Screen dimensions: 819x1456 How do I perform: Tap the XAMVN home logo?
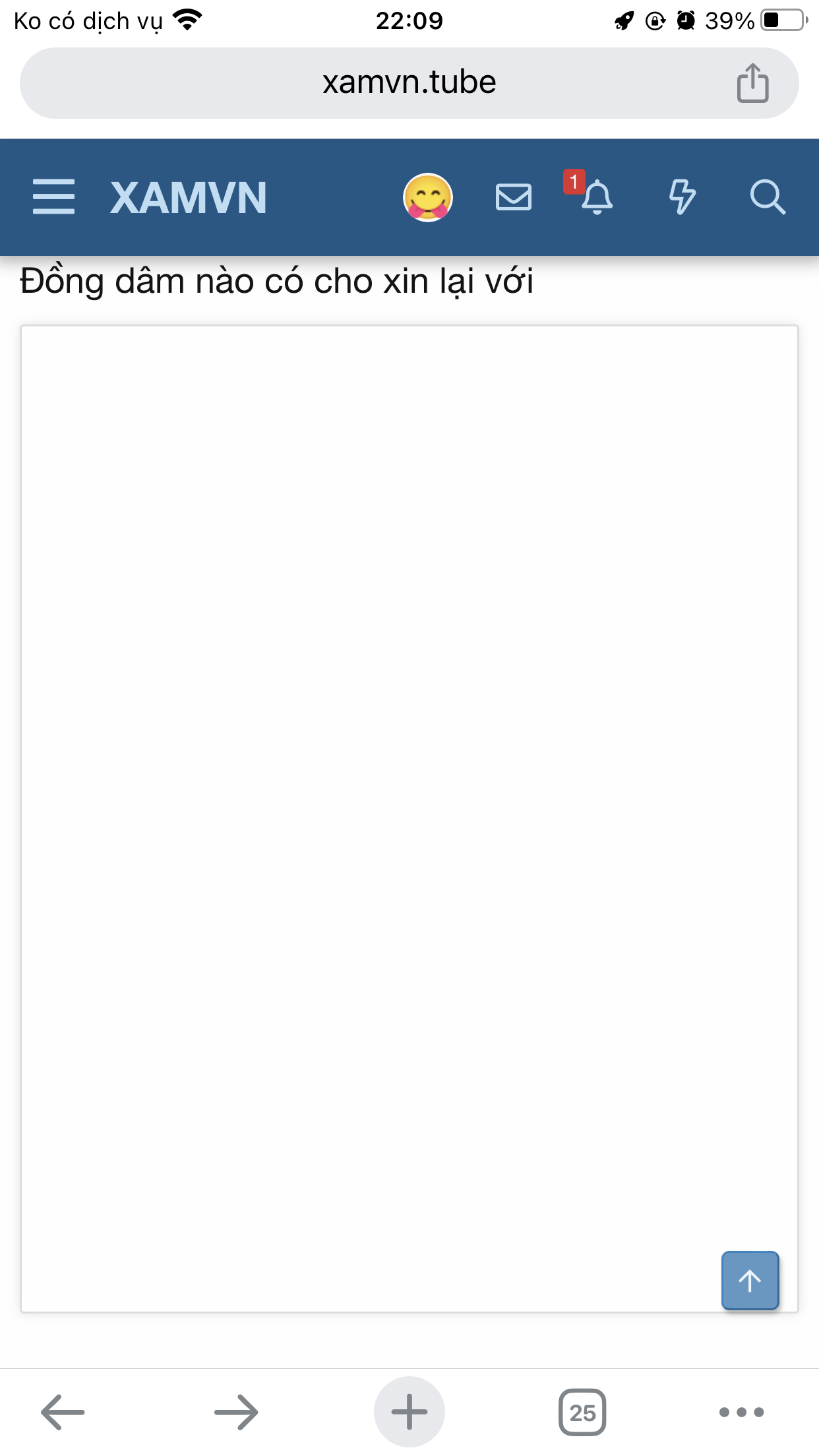(189, 198)
